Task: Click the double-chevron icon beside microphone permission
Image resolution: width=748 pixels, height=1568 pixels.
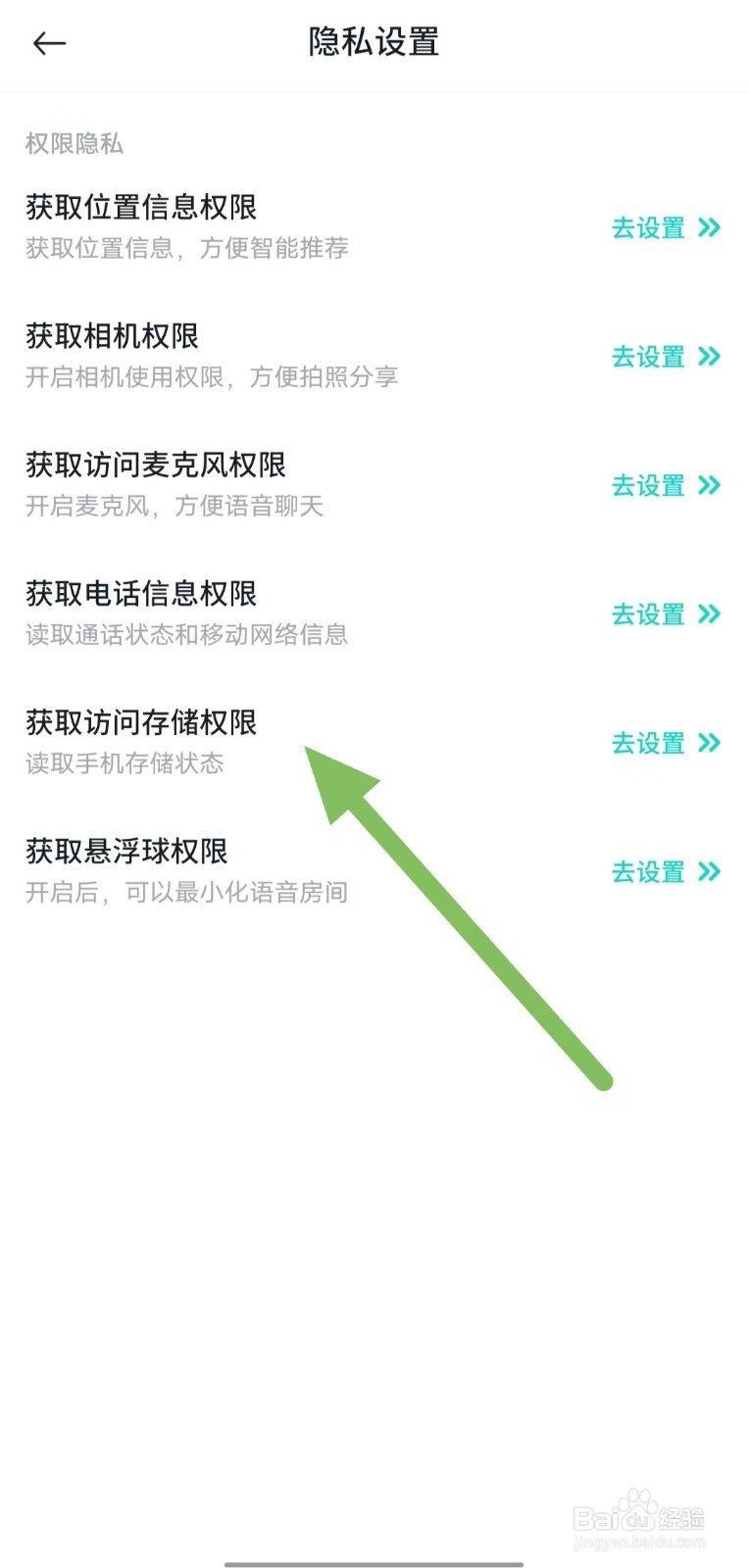Action: [x=709, y=486]
